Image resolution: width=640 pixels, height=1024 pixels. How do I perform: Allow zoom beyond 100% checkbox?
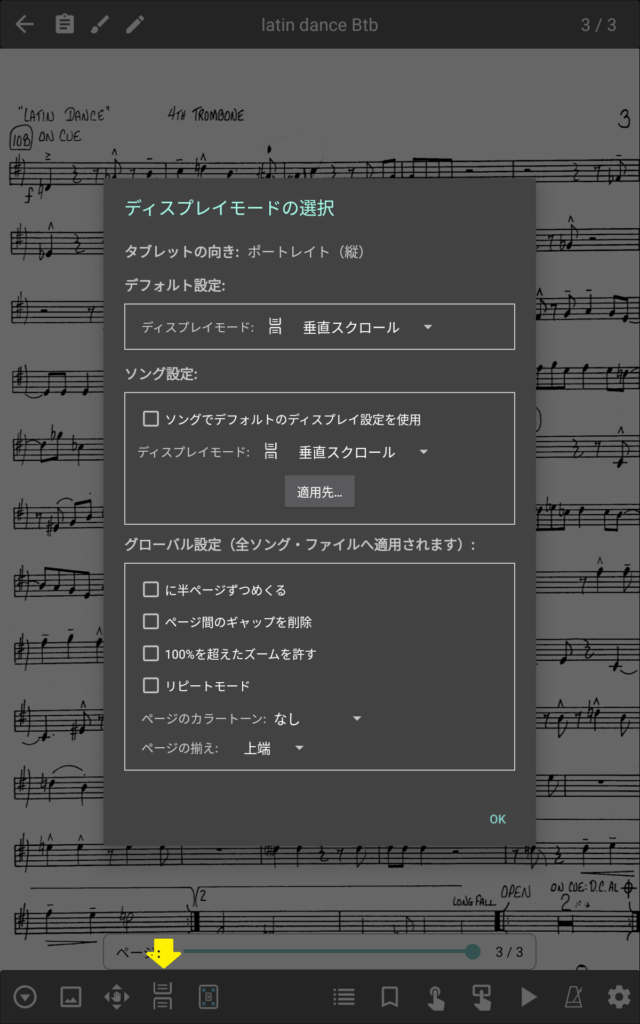(151, 654)
